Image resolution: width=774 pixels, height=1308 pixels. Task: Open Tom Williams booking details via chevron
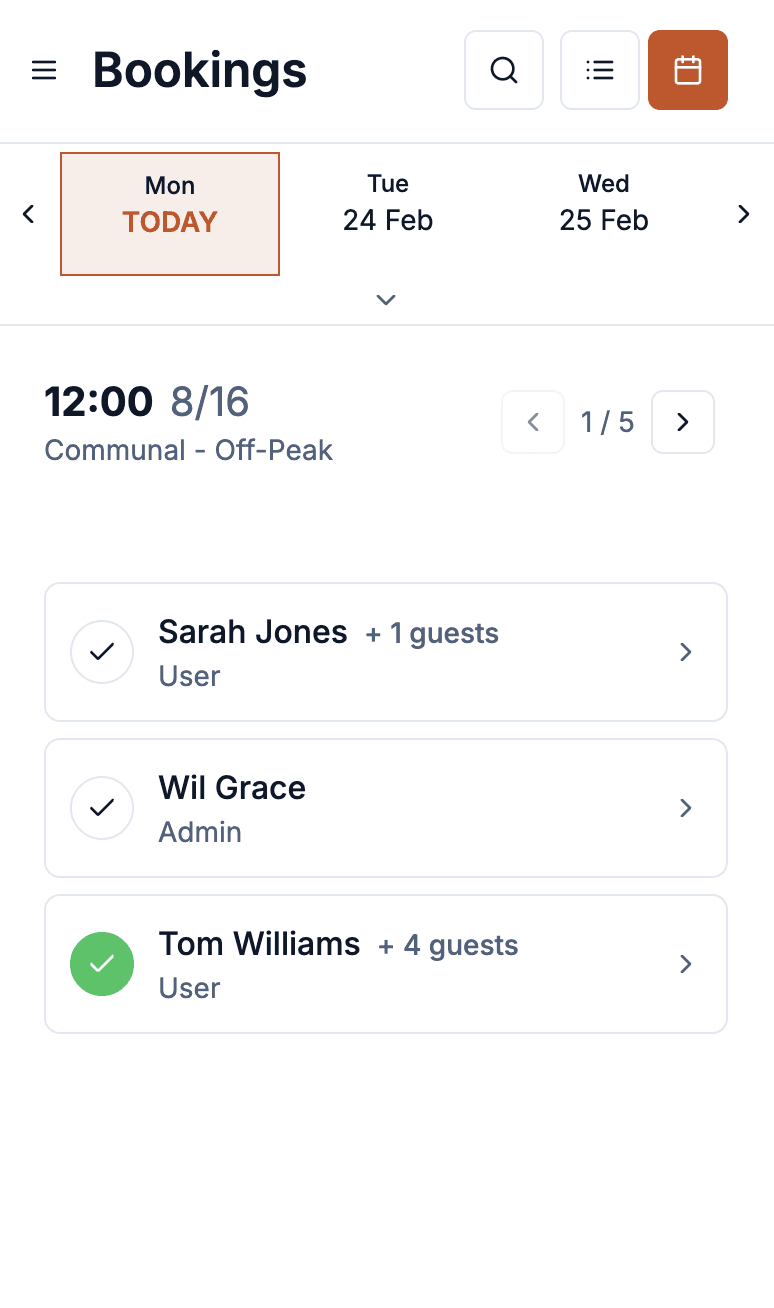click(x=686, y=964)
